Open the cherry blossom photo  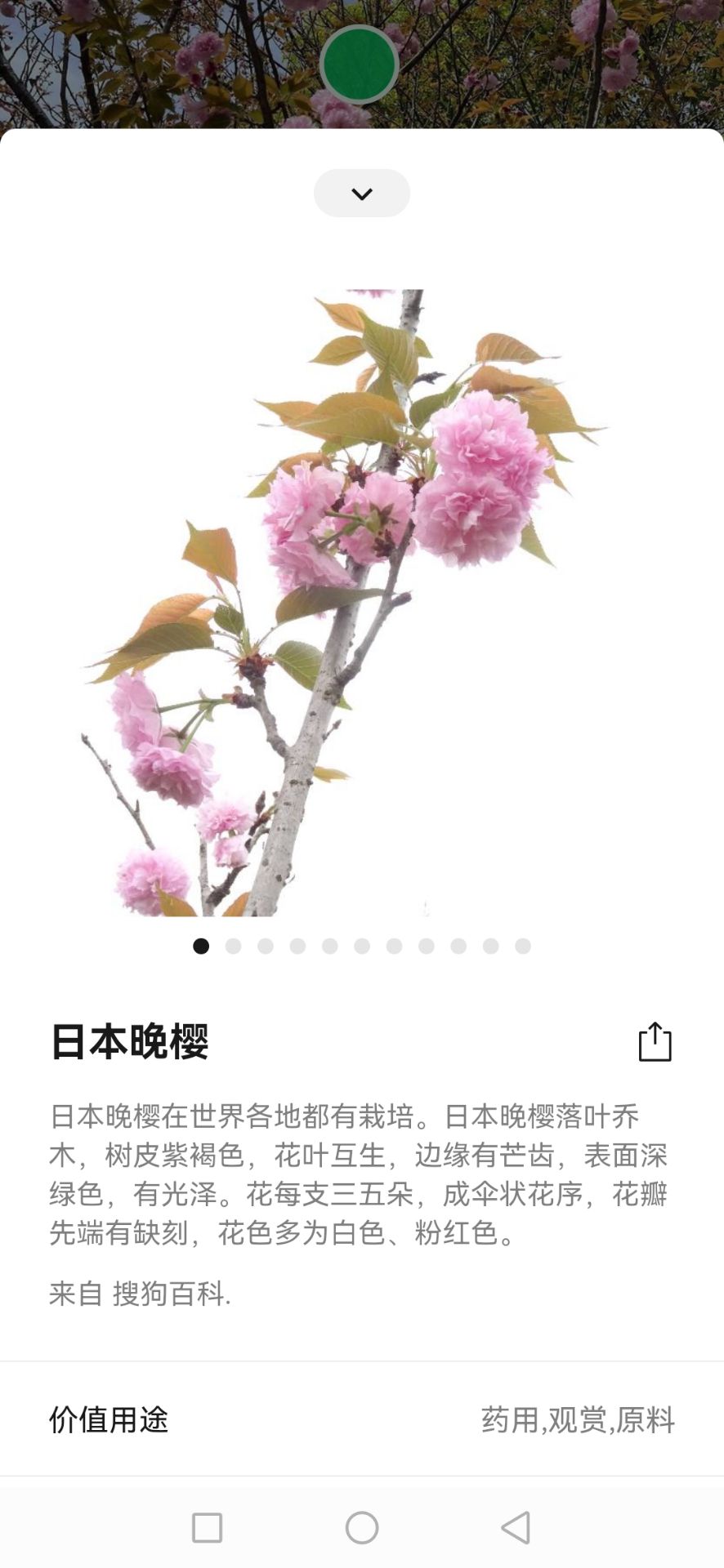(343, 603)
